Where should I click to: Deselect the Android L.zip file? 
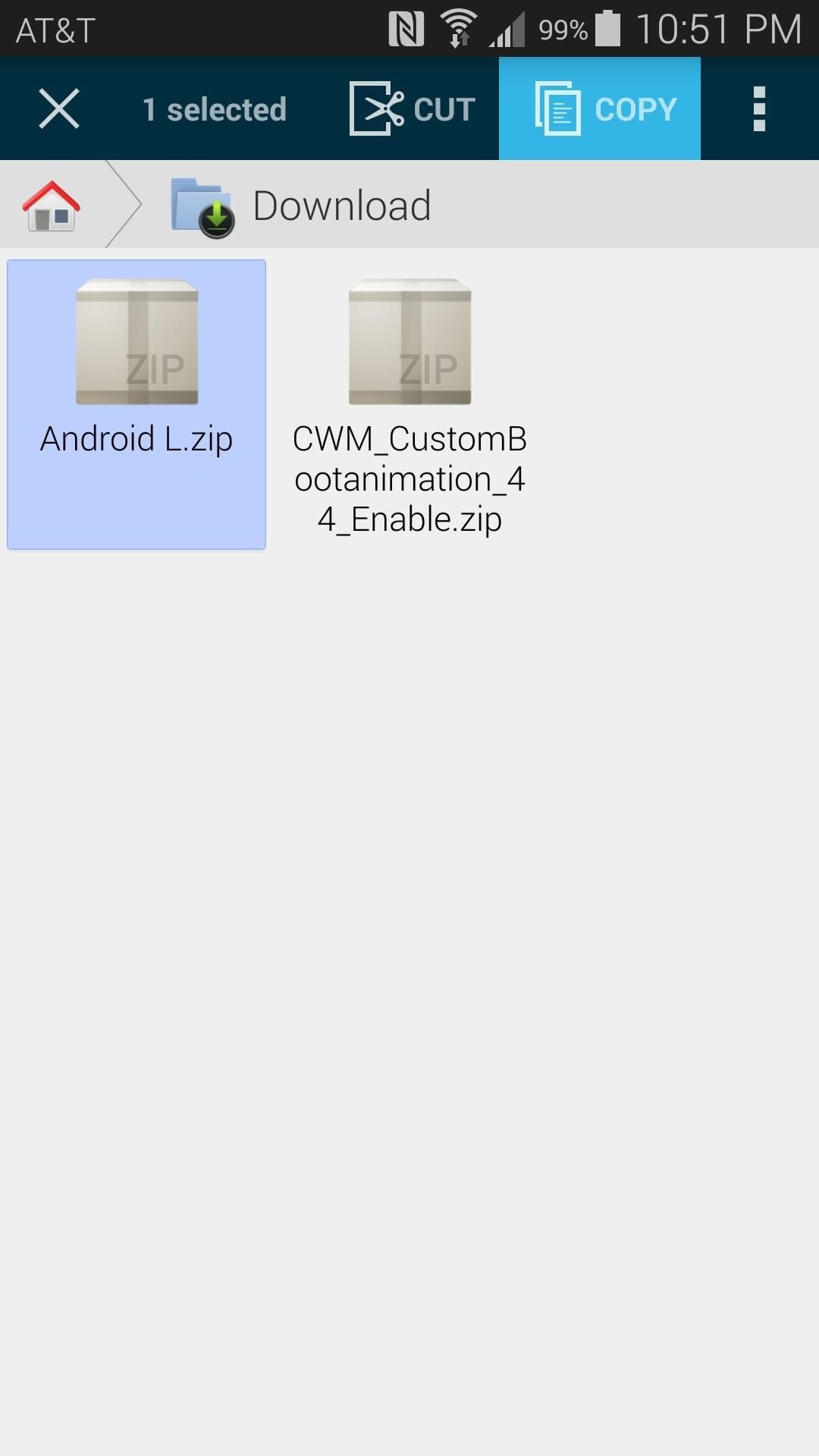136,403
